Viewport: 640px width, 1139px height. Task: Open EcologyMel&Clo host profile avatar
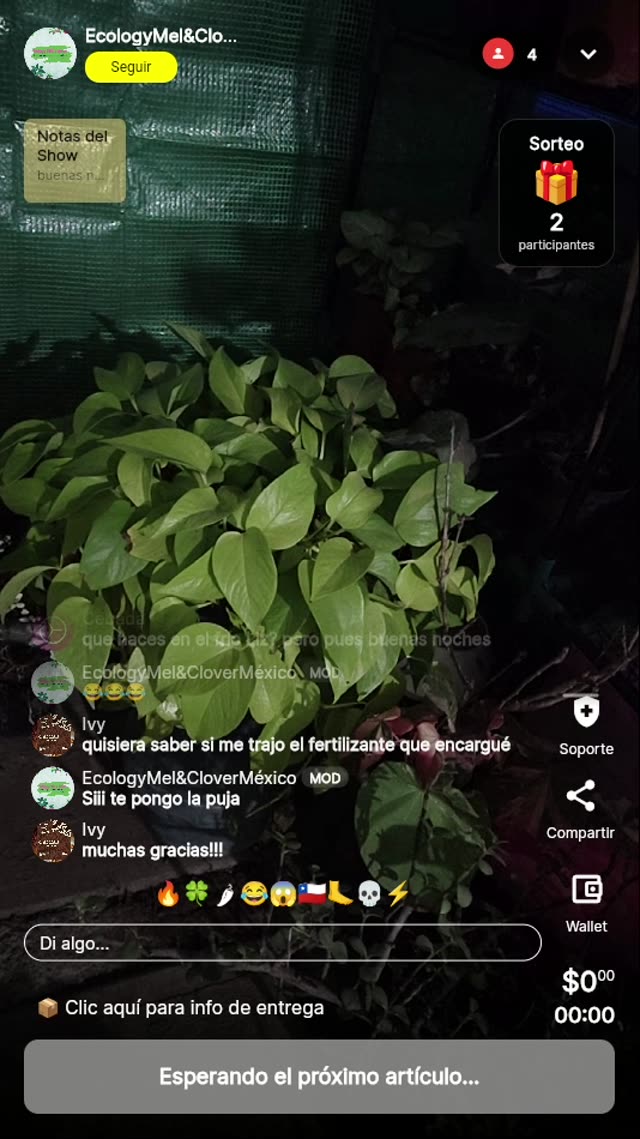click(50, 53)
